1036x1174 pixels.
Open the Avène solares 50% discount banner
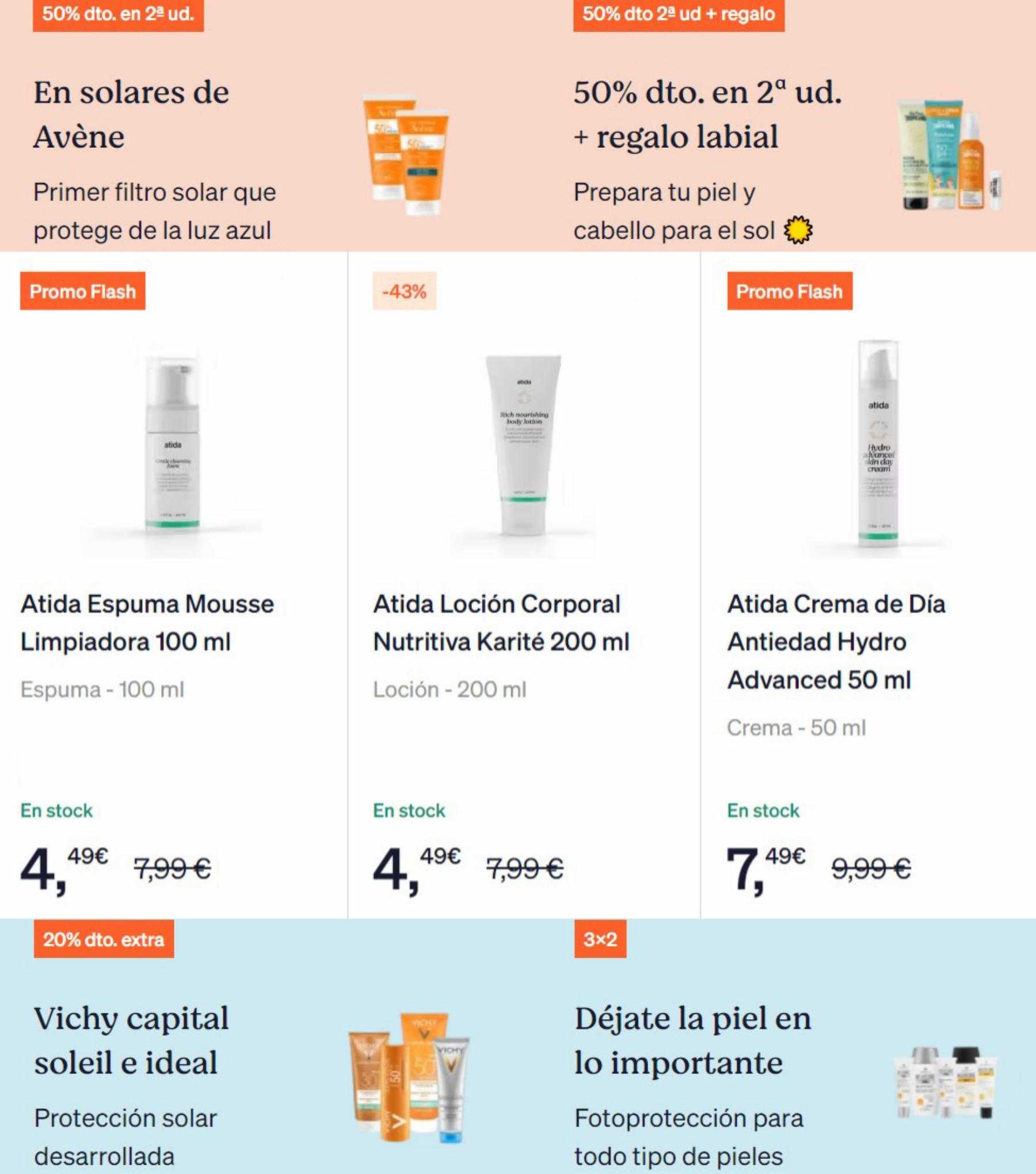tap(132, 115)
